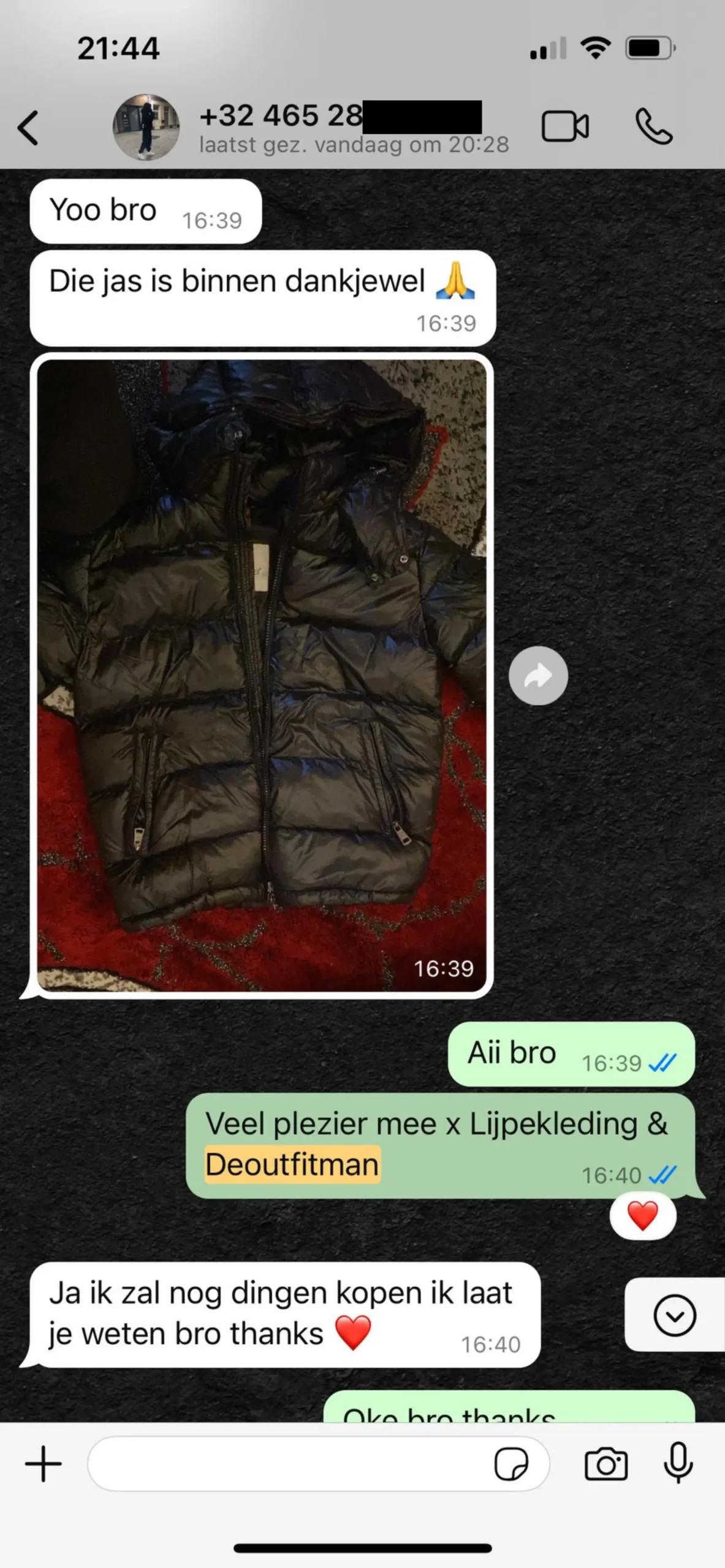Forward the jacket photo
The image size is (725, 1568).
click(538, 676)
